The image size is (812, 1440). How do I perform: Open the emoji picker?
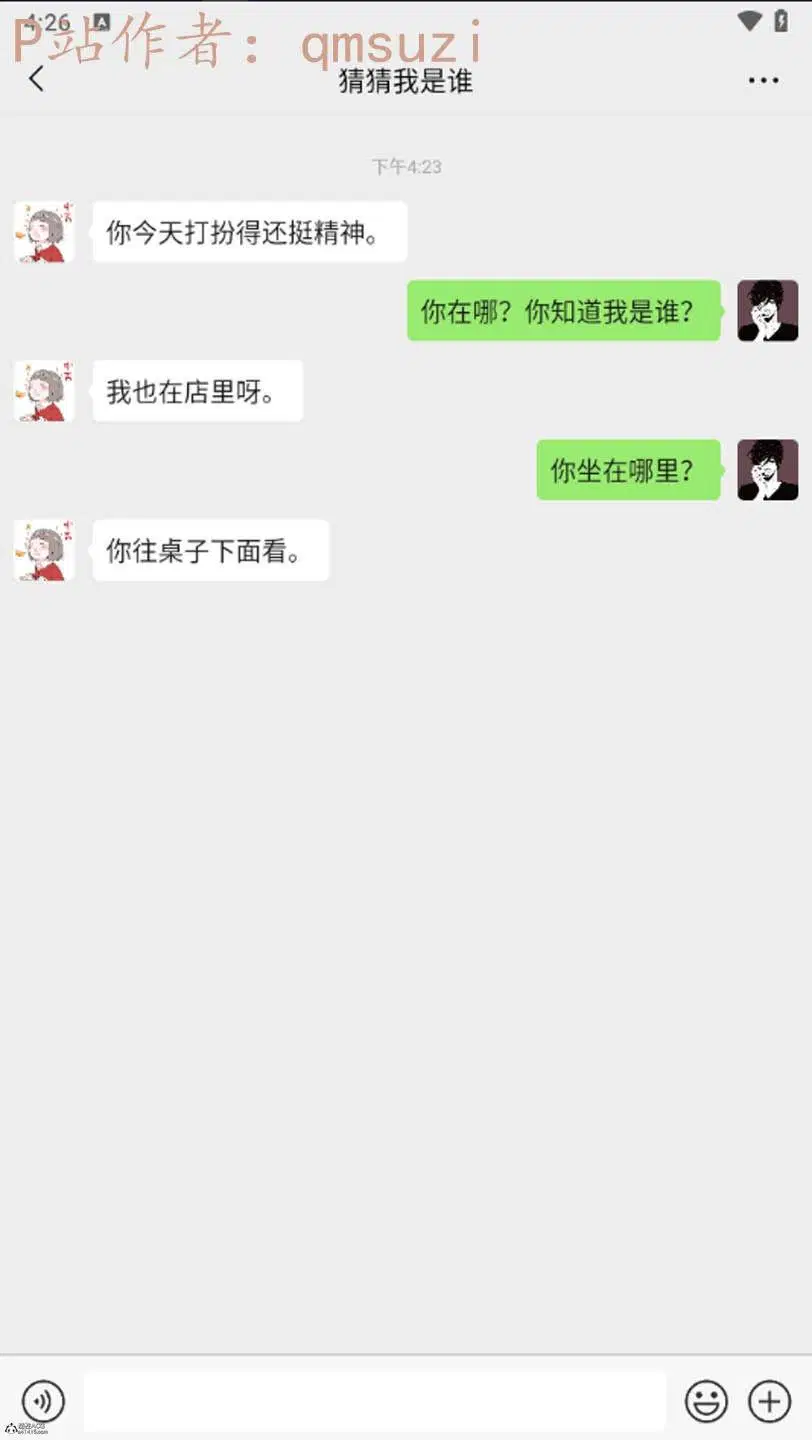click(x=705, y=1401)
